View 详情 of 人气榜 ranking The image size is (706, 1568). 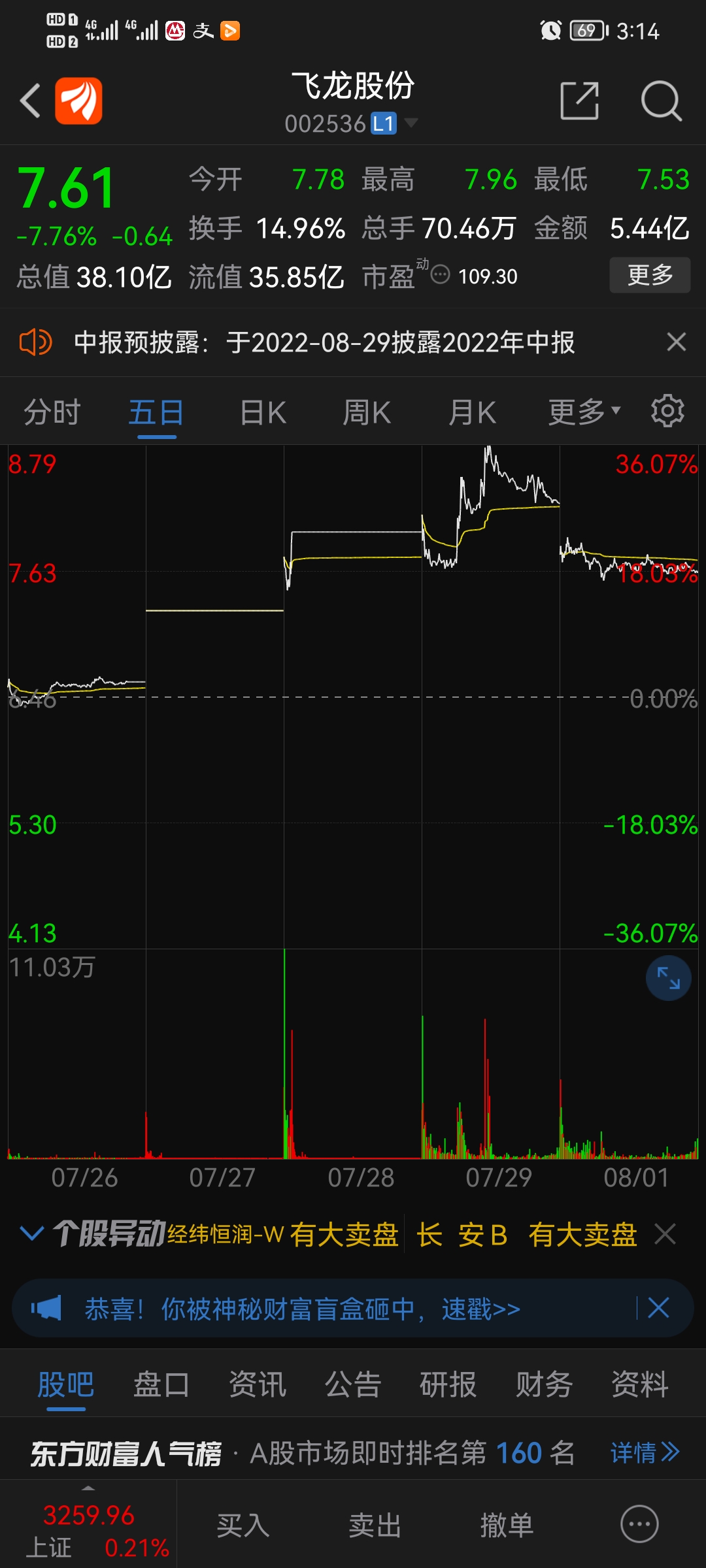click(x=645, y=1452)
